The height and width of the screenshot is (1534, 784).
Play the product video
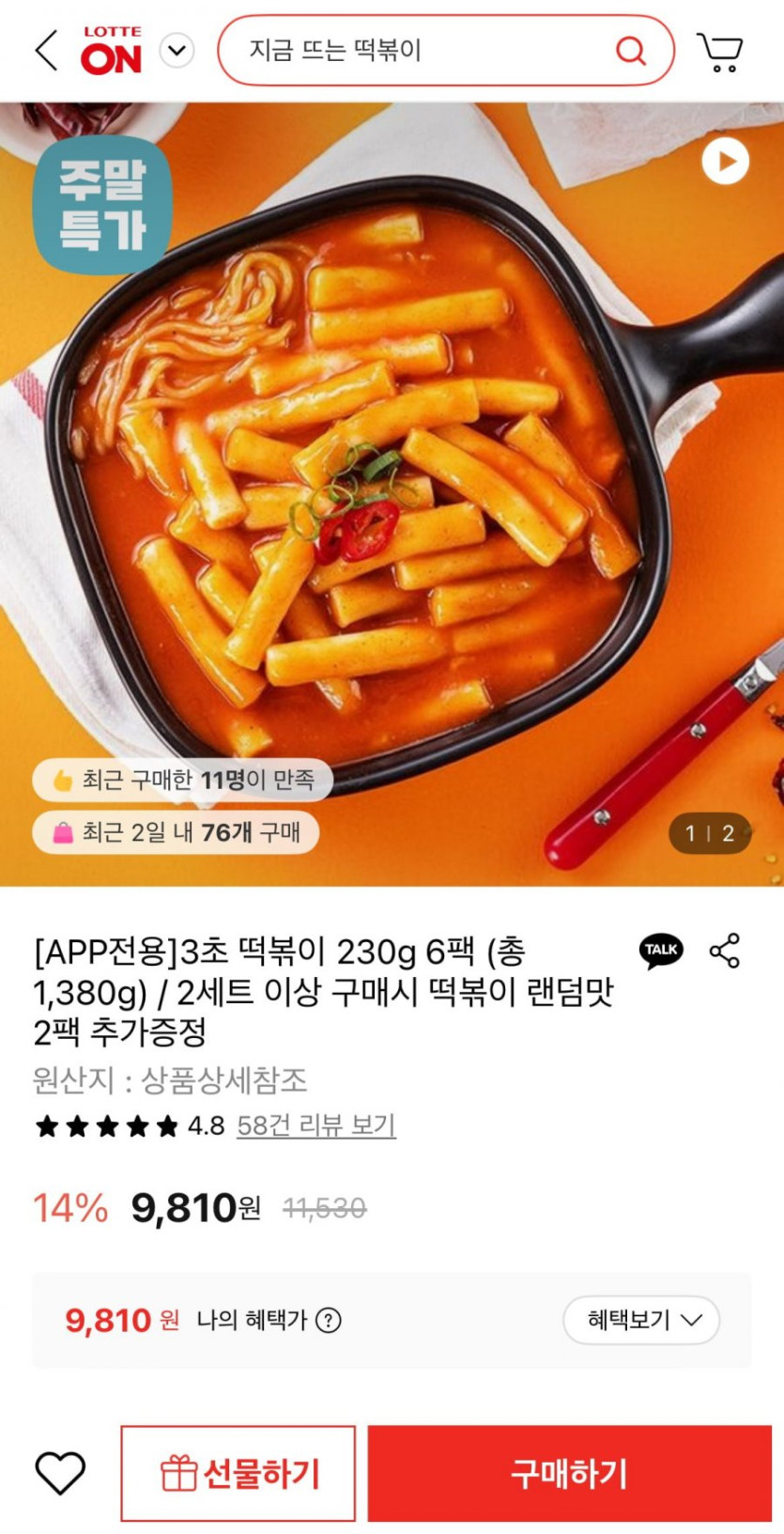[725, 163]
